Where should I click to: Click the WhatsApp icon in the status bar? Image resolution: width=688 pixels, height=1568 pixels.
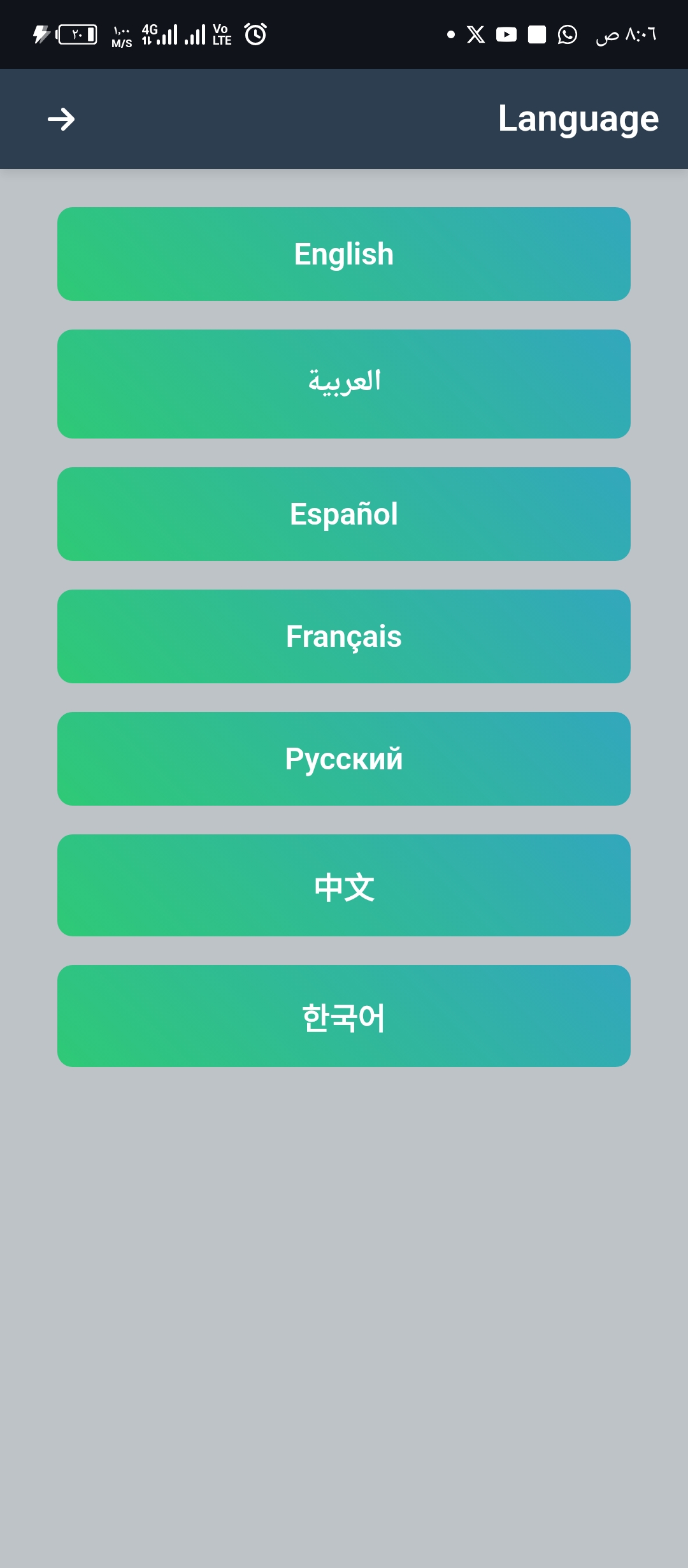(566, 35)
